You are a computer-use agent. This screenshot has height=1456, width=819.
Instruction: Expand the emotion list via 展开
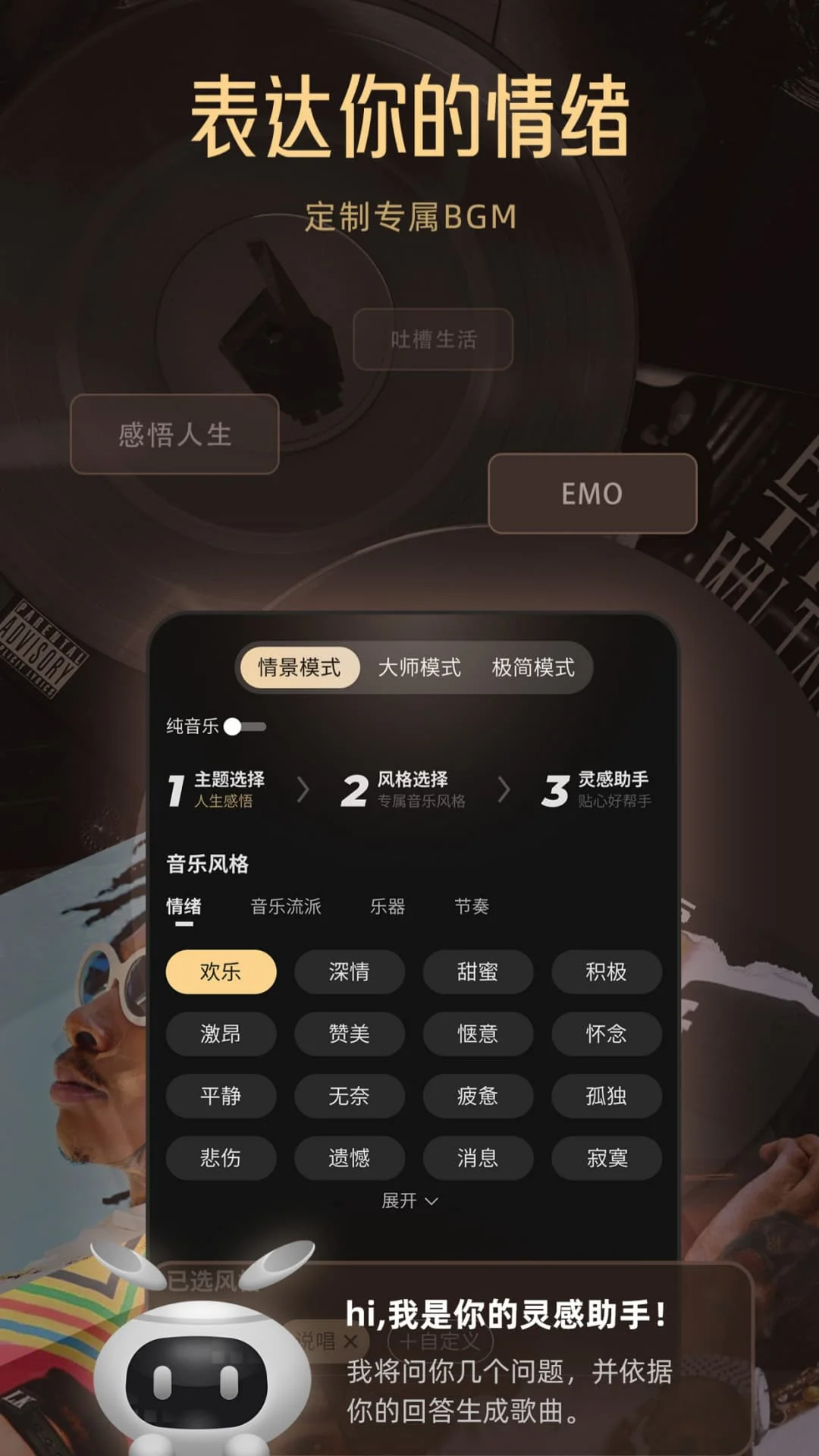pyautogui.click(x=409, y=1200)
